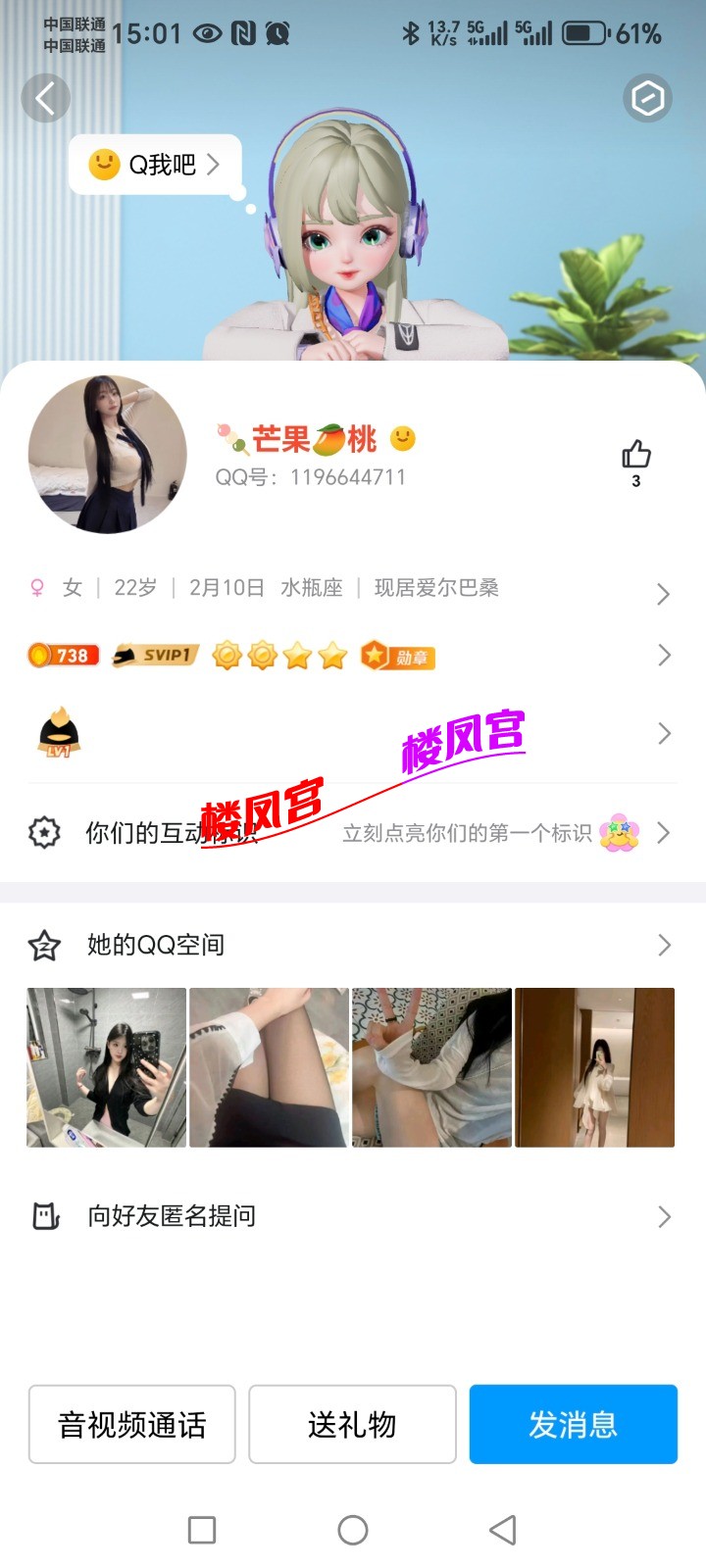This screenshot has width=706, height=1568.
Task: Open the LV1 flame badge row
Action: click(x=353, y=733)
